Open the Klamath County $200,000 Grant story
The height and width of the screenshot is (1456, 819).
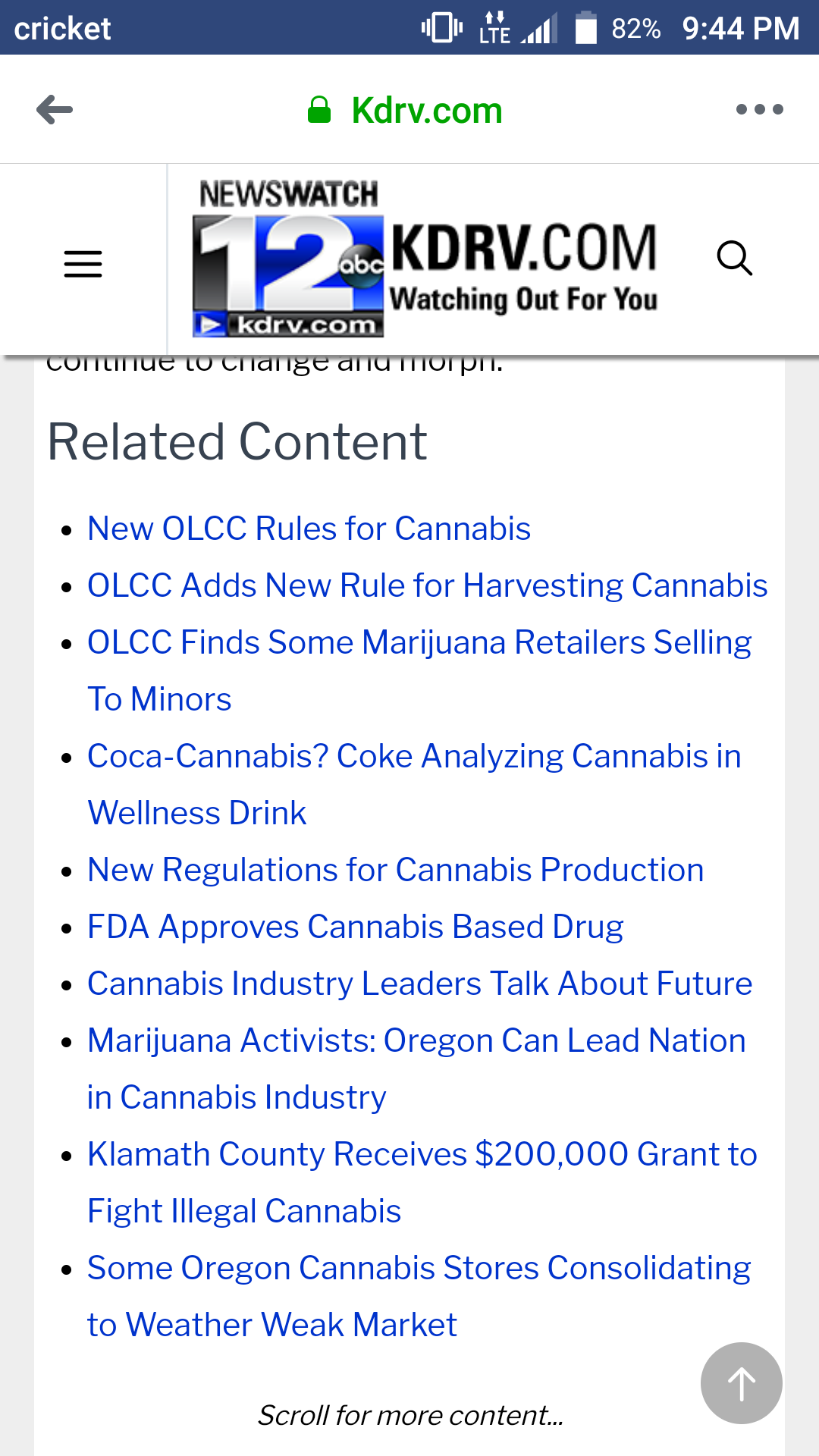(422, 1154)
